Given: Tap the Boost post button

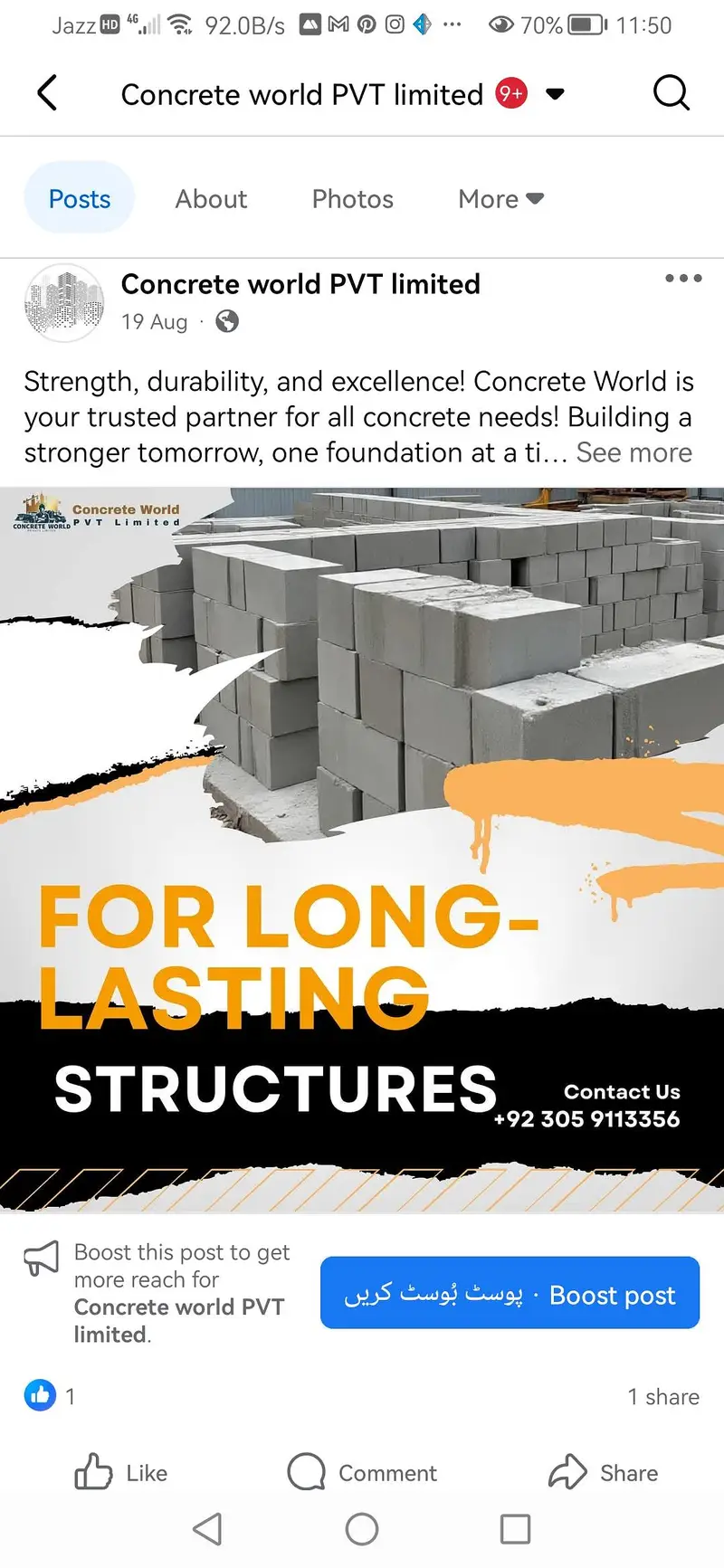Looking at the screenshot, I should (x=510, y=1293).
